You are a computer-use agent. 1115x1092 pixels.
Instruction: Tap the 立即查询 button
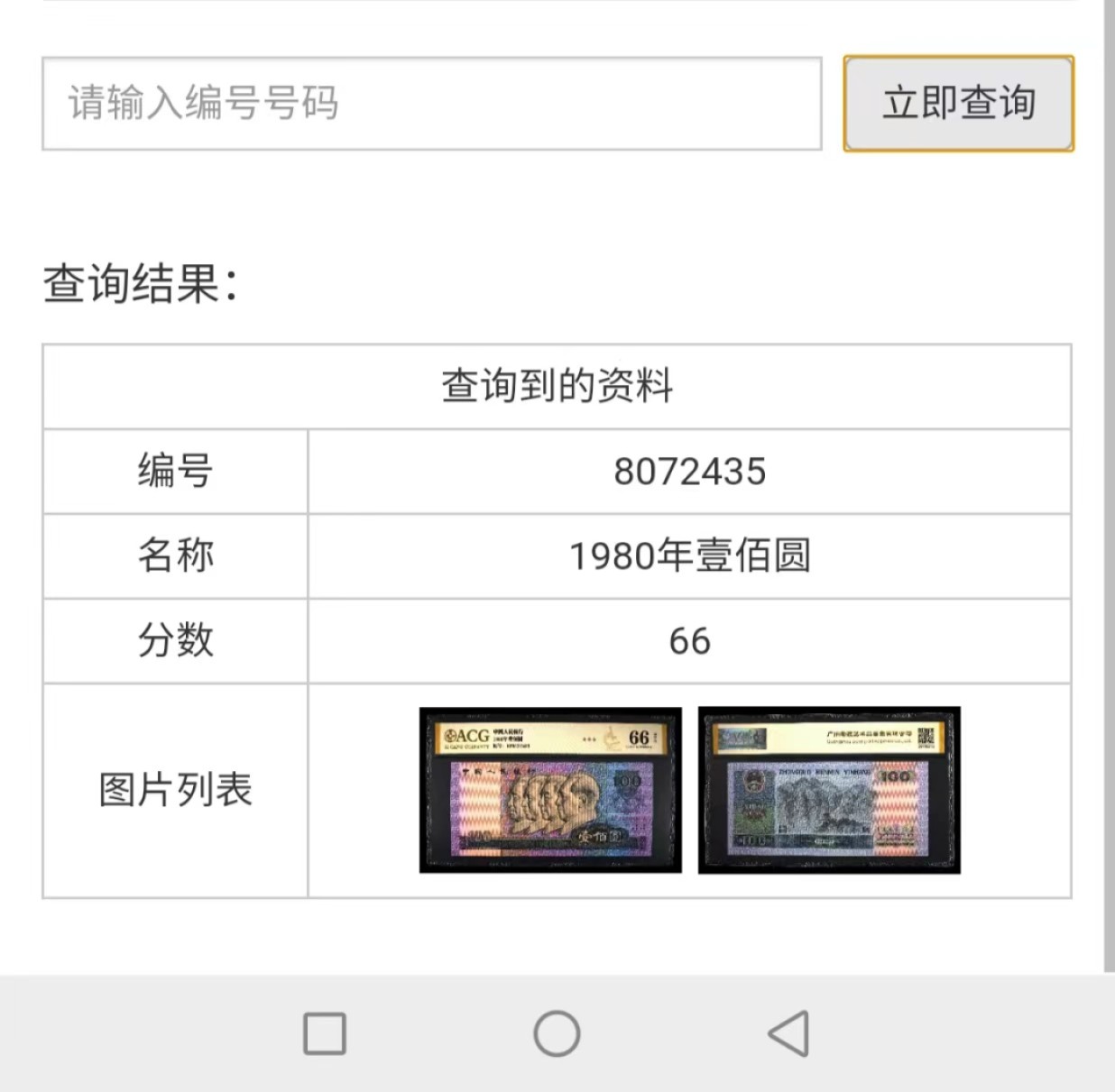tap(958, 104)
